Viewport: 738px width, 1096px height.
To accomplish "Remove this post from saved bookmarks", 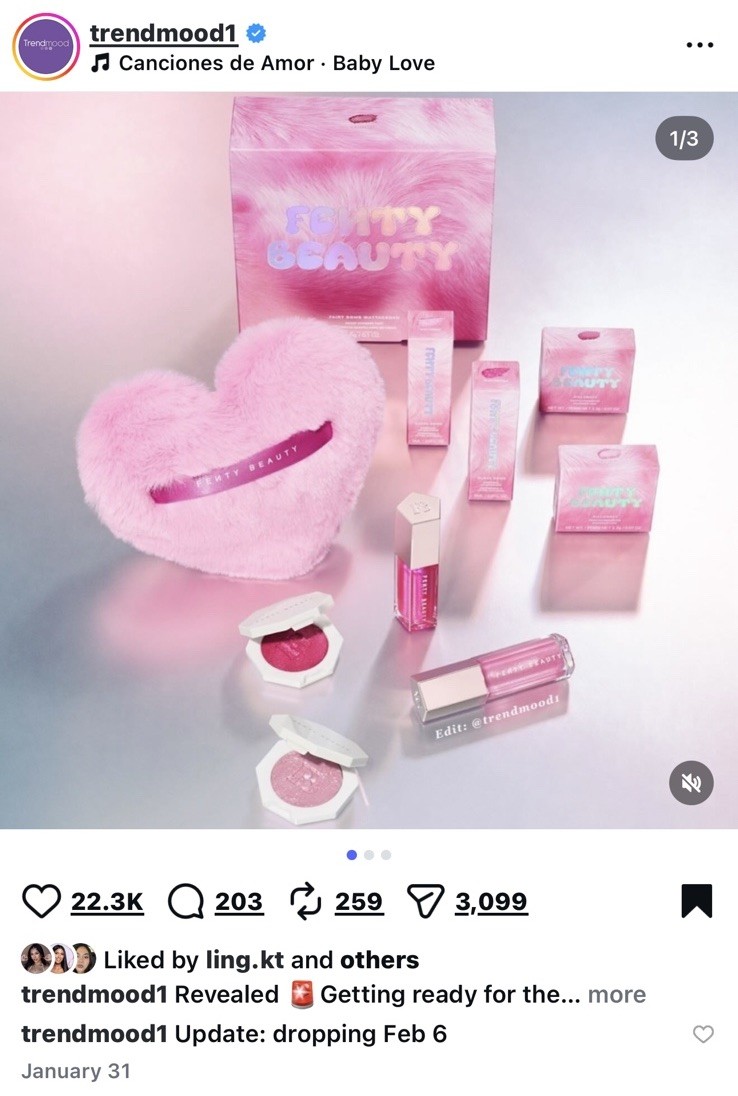I will [x=696, y=901].
